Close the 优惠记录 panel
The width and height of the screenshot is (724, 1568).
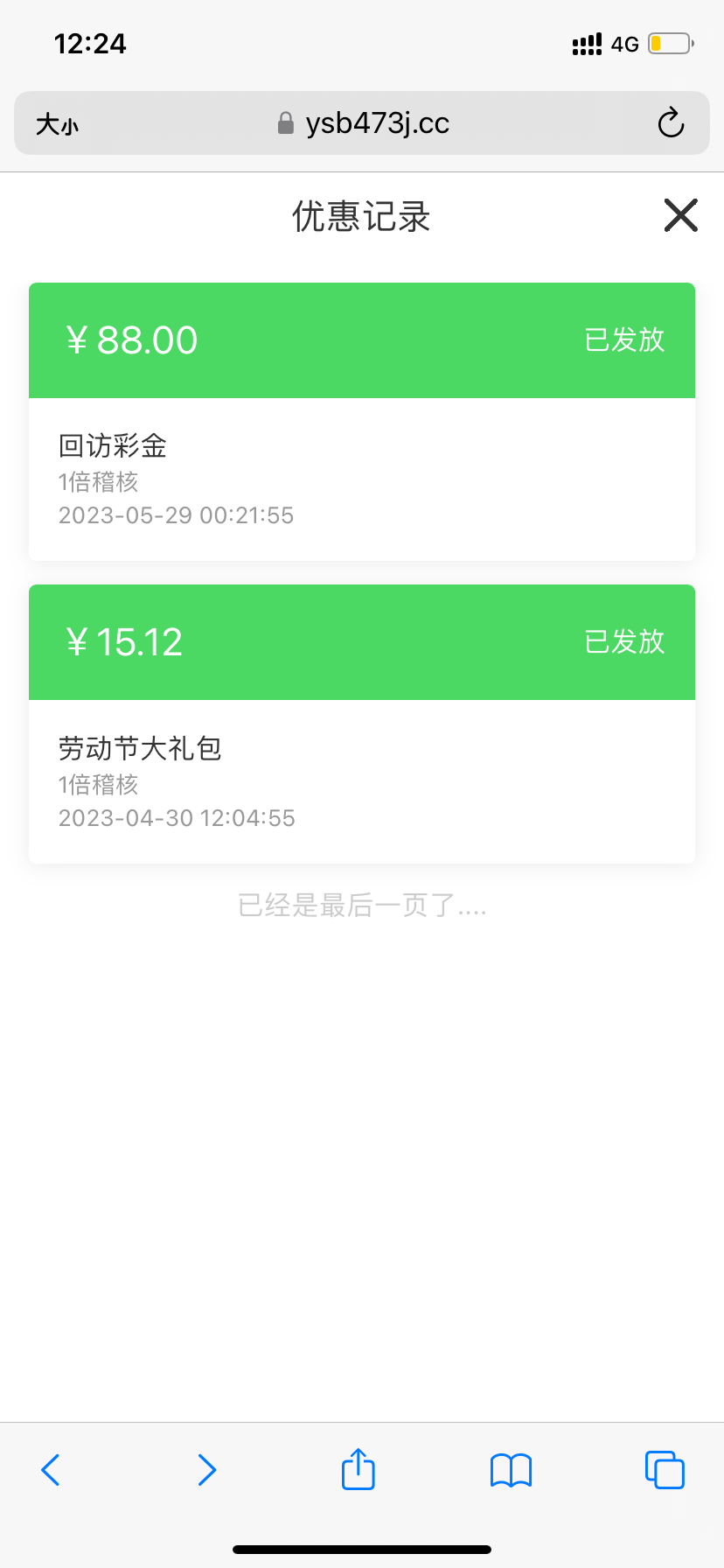tap(680, 215)
